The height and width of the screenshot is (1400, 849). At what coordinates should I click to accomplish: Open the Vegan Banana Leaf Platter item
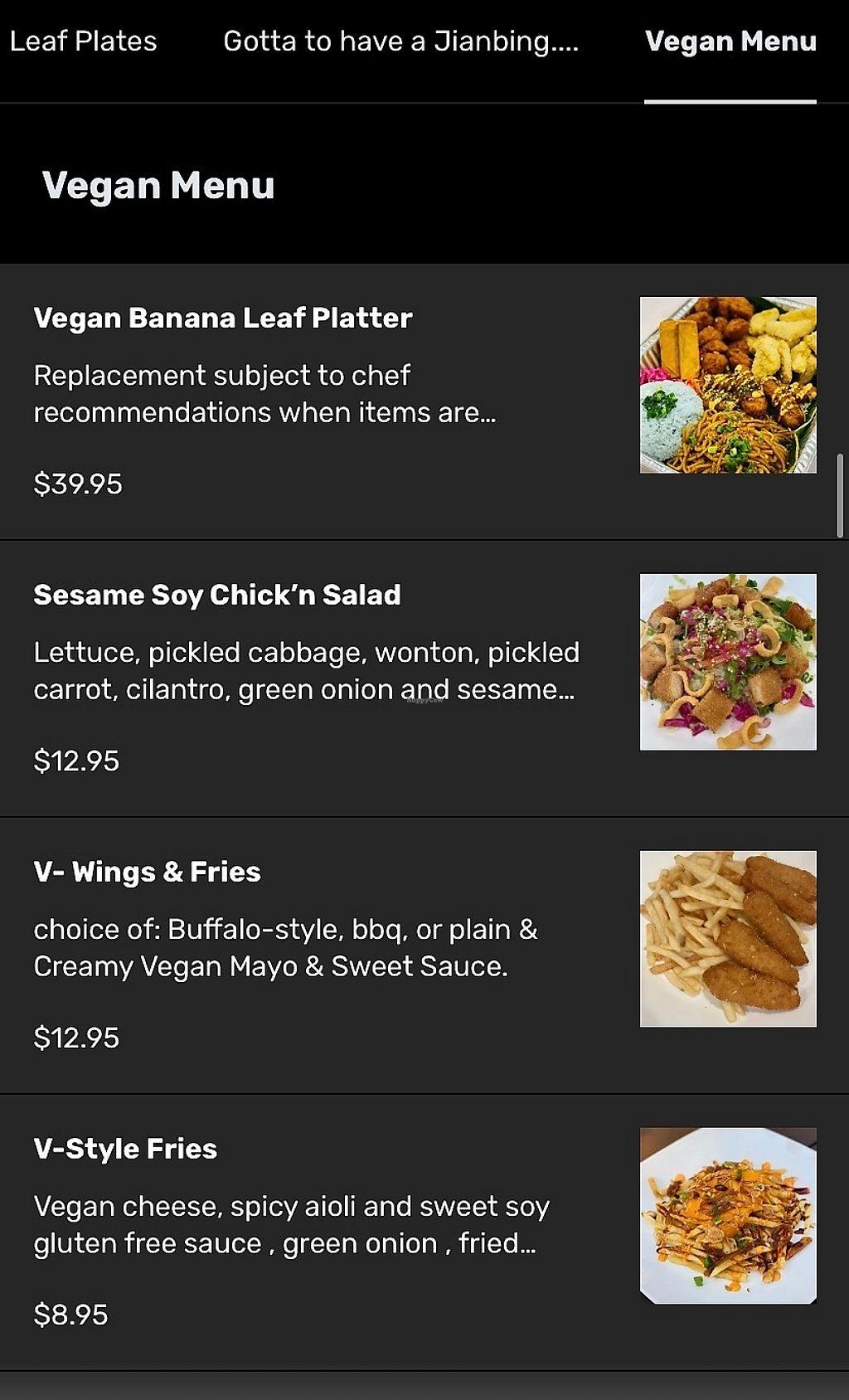pyautogui.click(x=223, y=318)
